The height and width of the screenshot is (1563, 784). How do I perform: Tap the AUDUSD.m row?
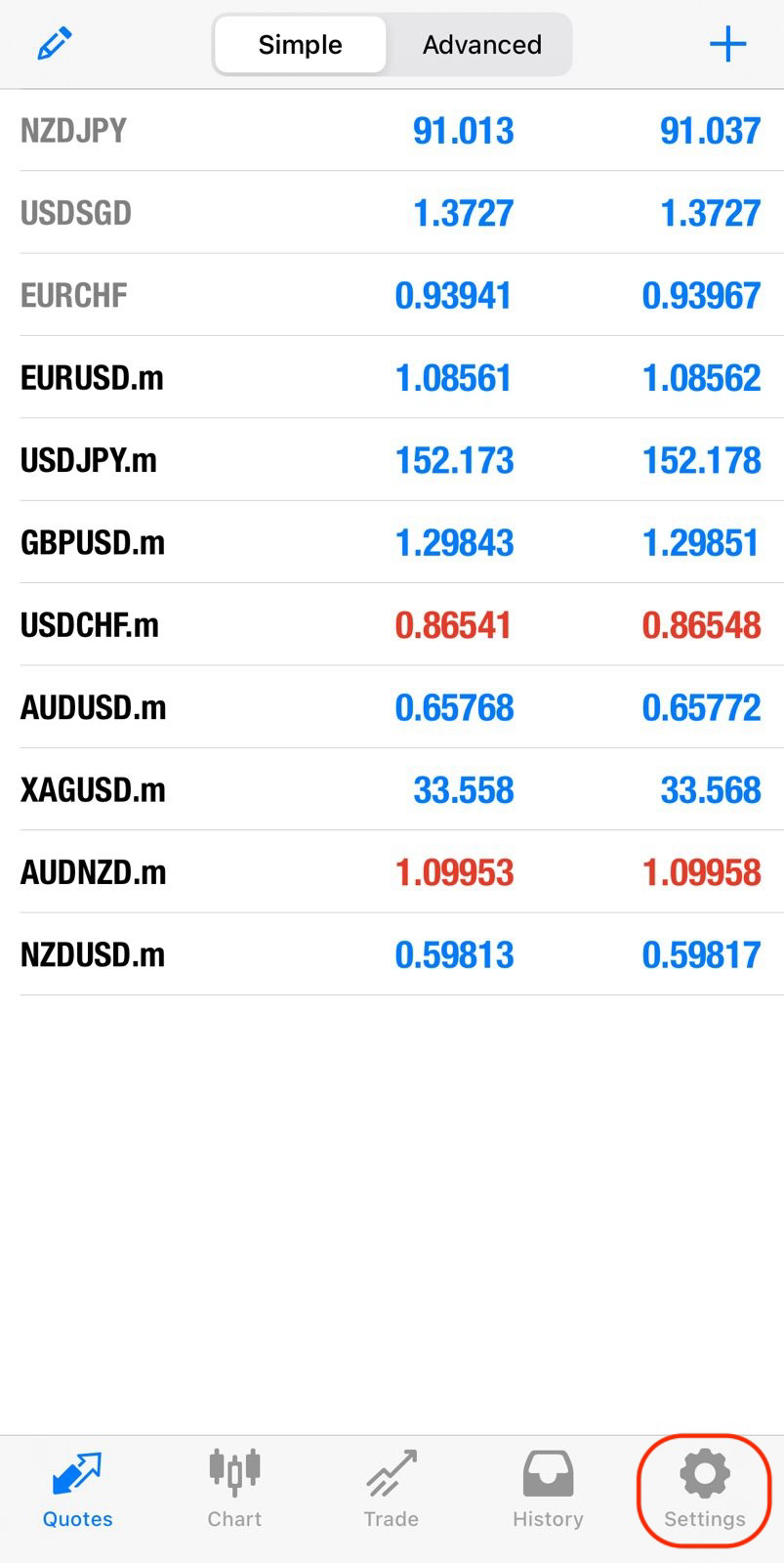(x=392, y=707)
